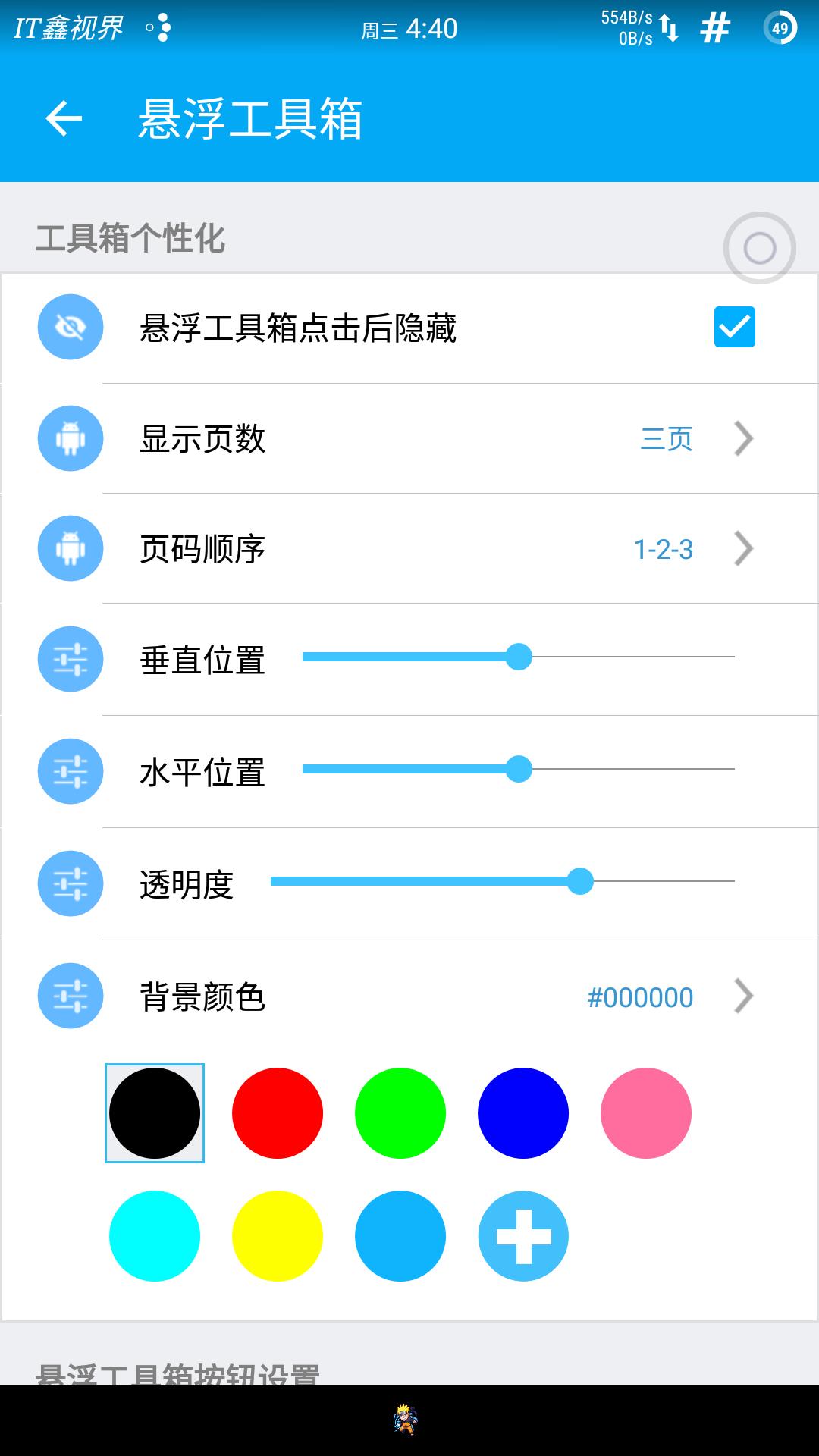
Task: Tap the 三页 value label
Action: (666, 438)
